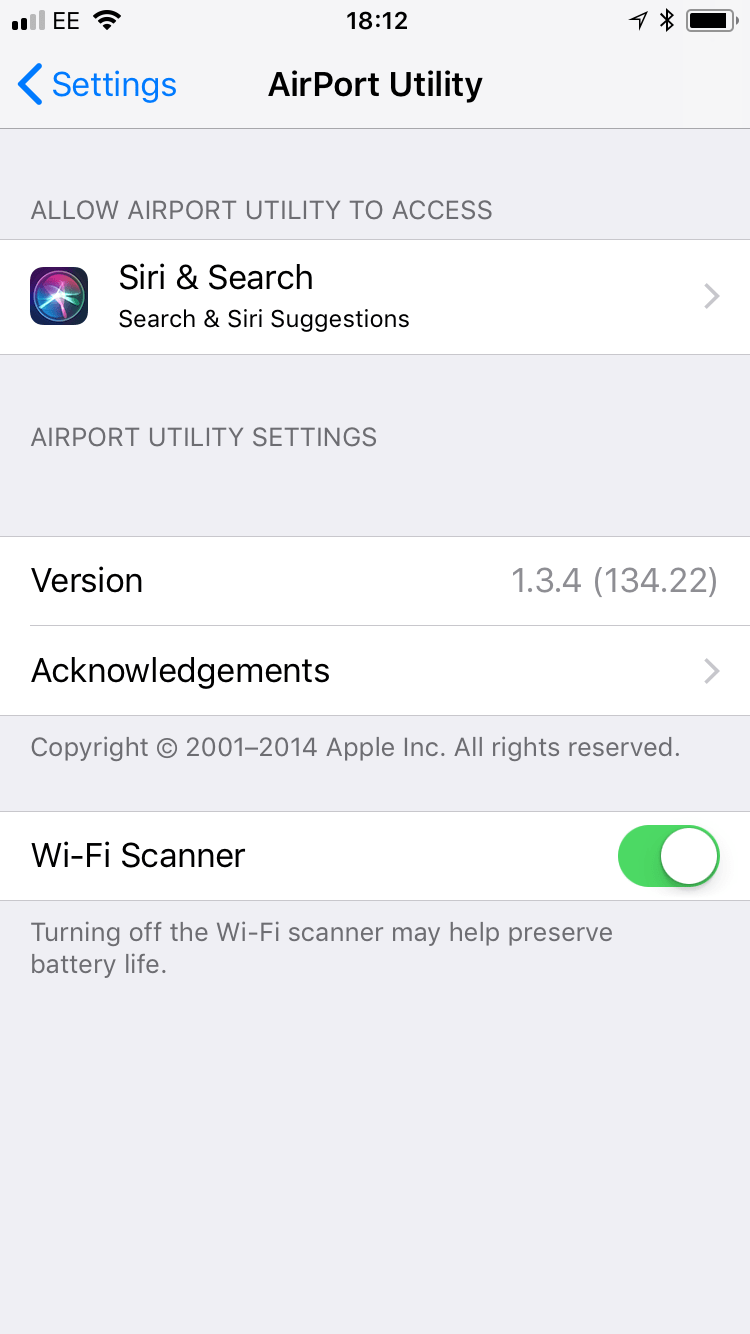This screenshot has width=750, height=1334.
Task: Open Siri & Search settings
Action: (x=375, y=297)
